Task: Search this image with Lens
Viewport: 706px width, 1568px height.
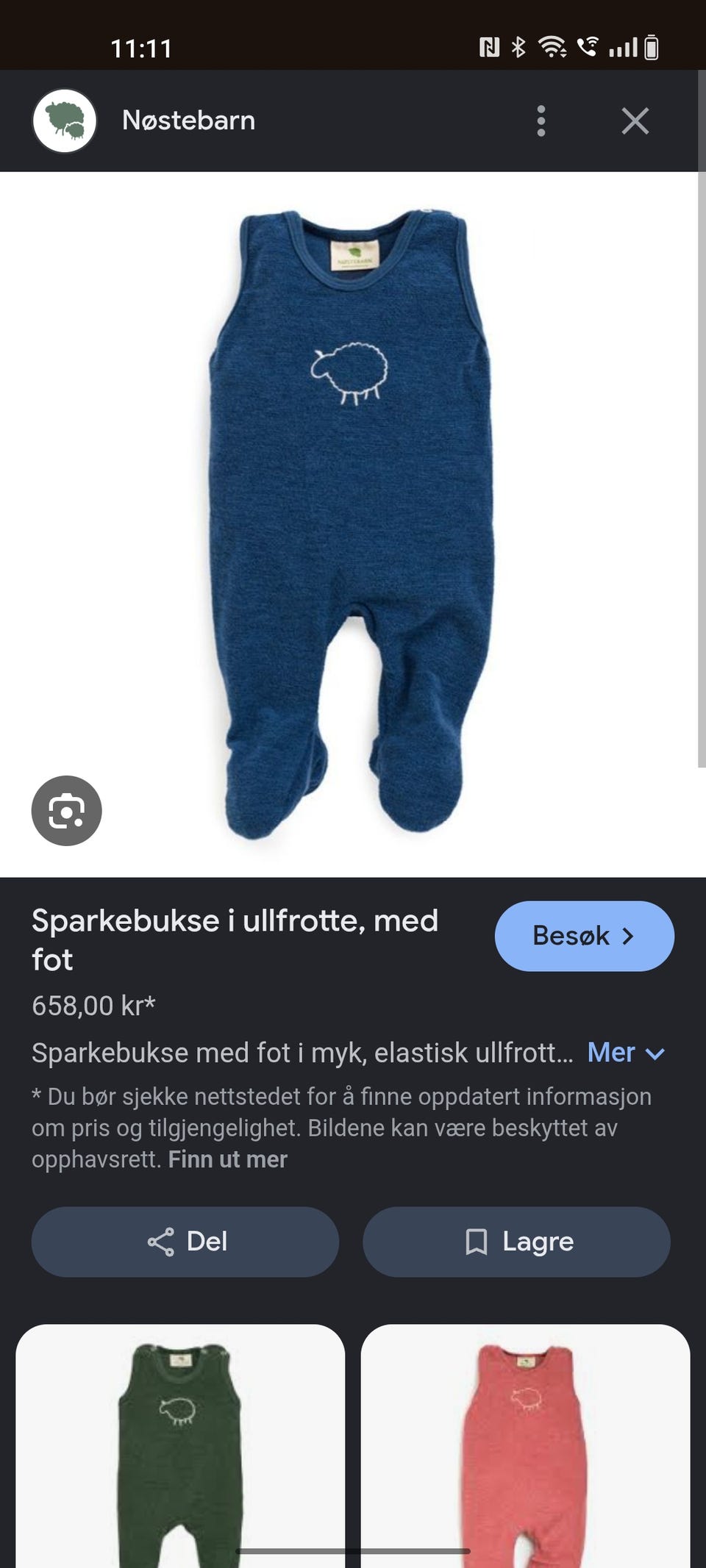Action: (x=67, y=811)
